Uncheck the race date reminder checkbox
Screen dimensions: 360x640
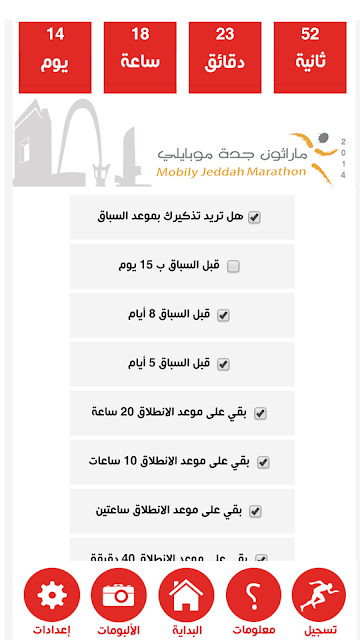(x=254, y=218)
